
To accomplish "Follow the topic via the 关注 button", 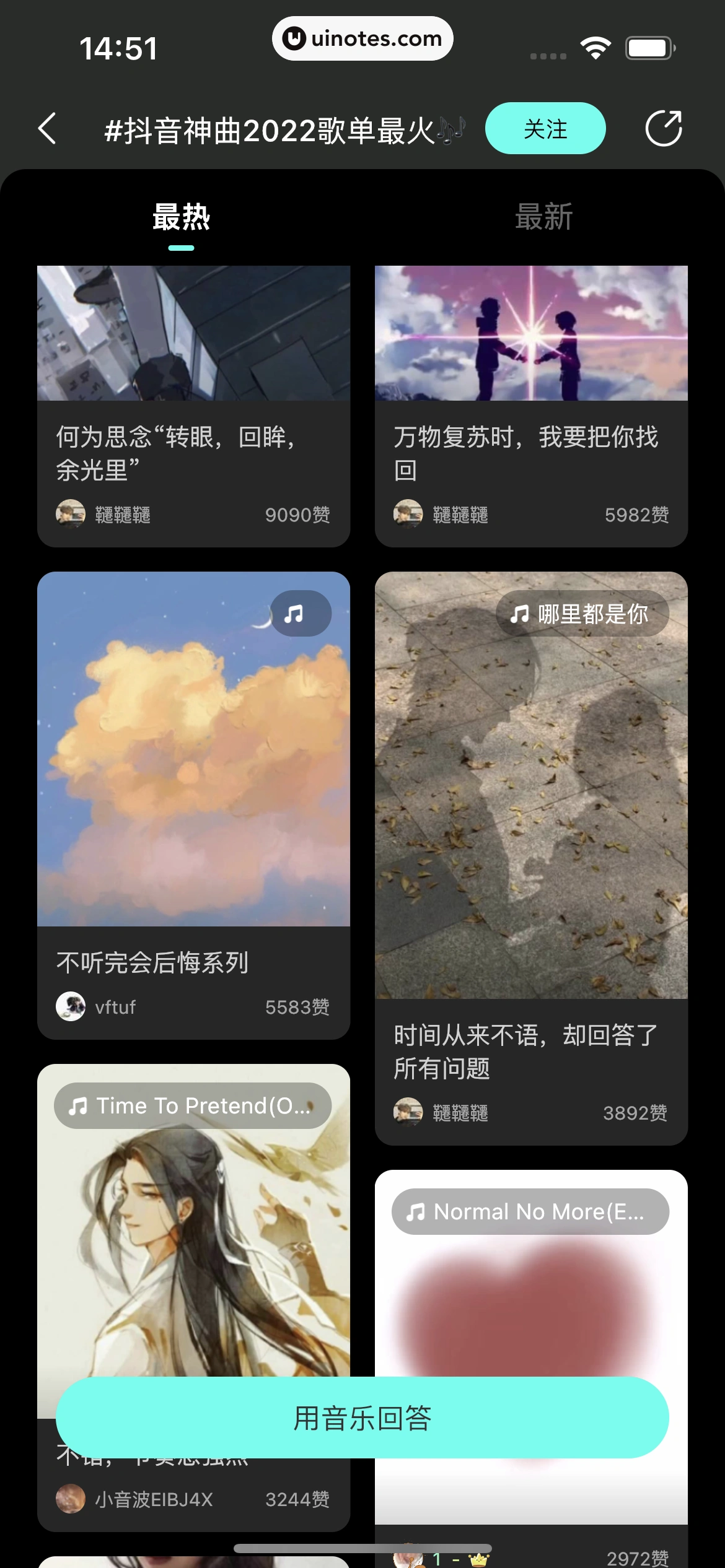I will pos(545,128).
